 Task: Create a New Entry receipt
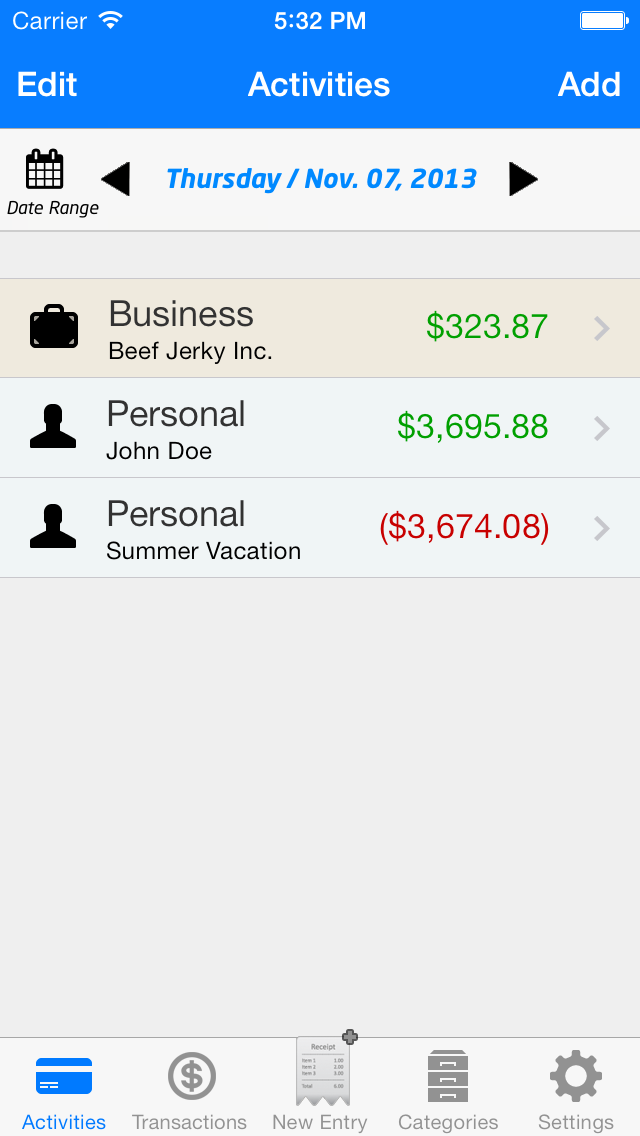320,1083
